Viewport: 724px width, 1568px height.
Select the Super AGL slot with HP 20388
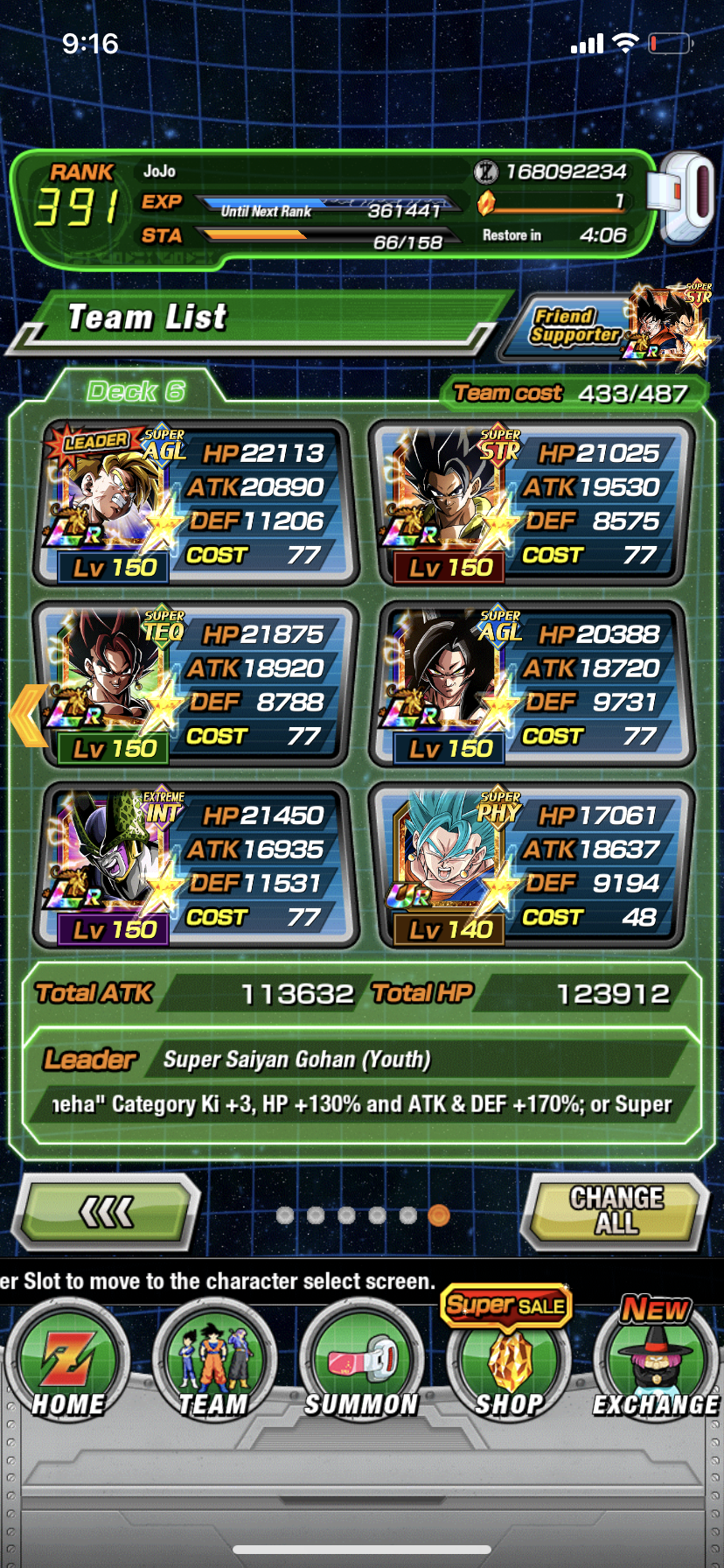pyautogui.click(x=530, y=684)
